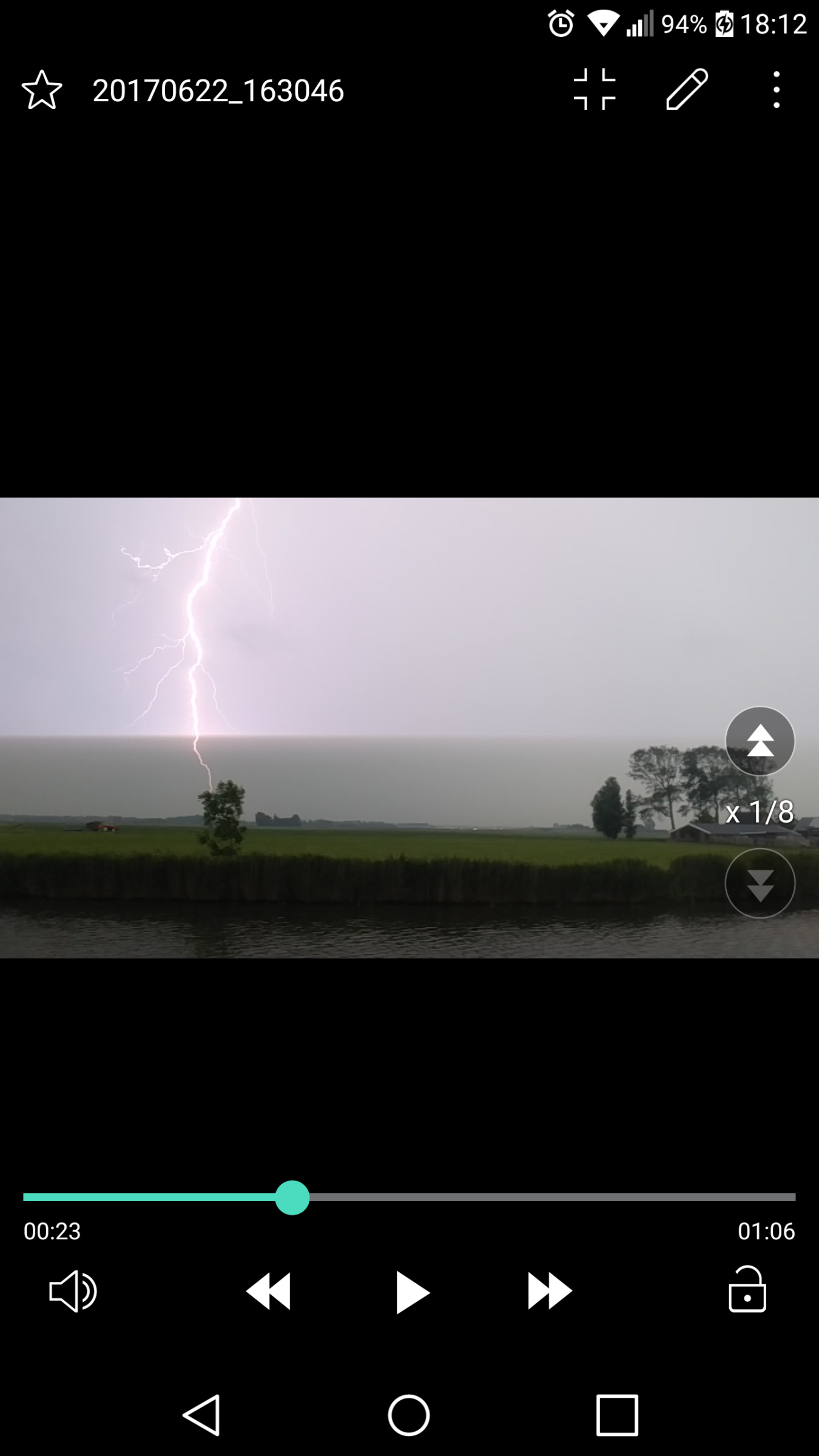Screen dimensions: 819x1456
Task: Open the pencil edit tool
Action: pos(687,90)
